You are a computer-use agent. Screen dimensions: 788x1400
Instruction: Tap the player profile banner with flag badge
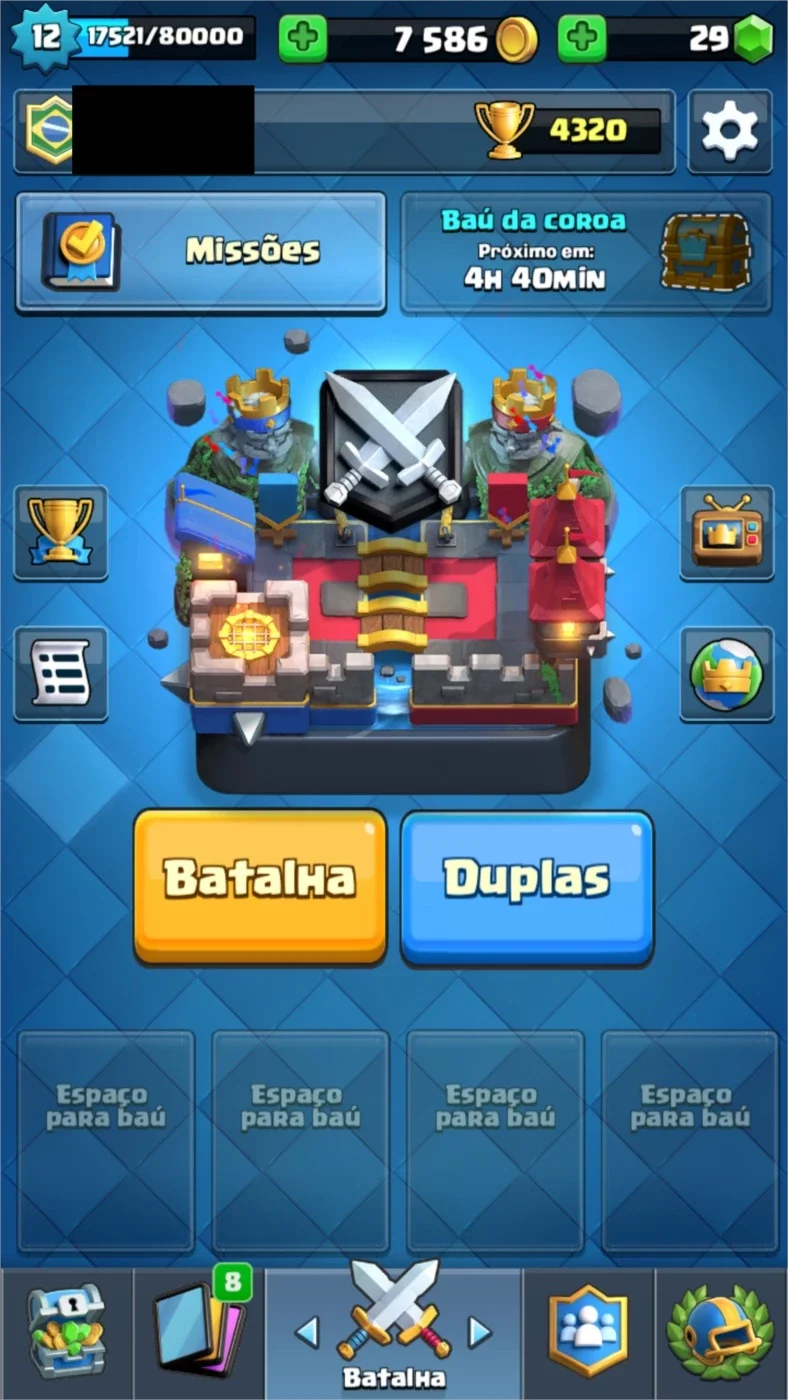345,131
